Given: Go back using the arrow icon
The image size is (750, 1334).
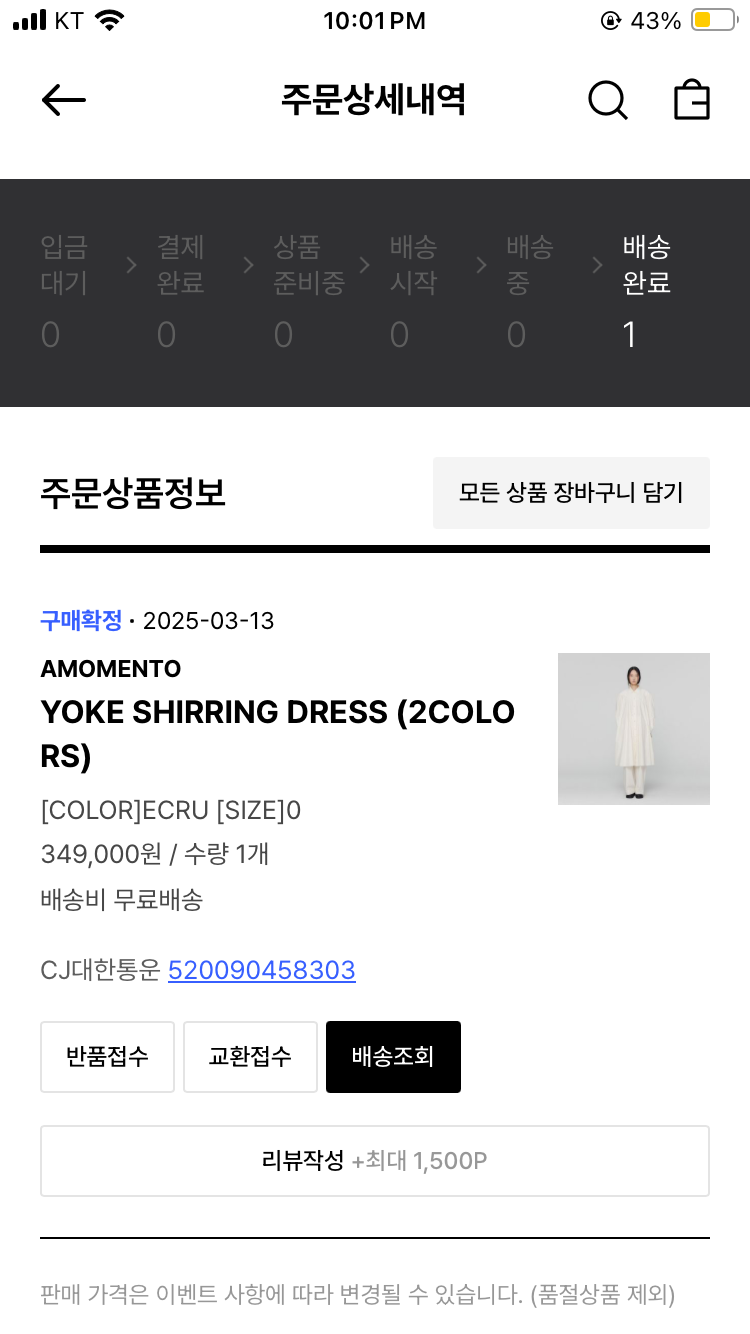Looking at the screenshot, I should coord(64,100).
